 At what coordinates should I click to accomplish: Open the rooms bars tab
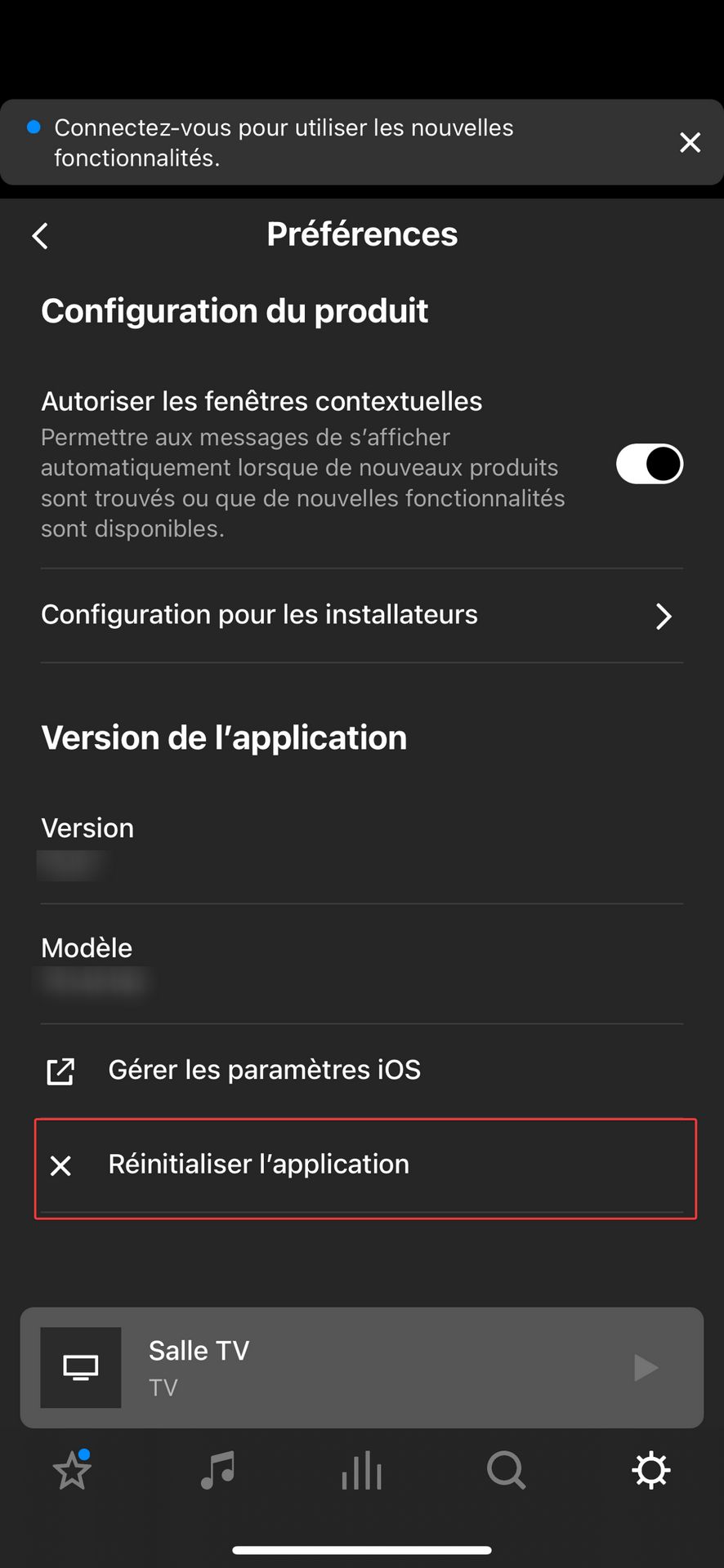pos(362,1470)
